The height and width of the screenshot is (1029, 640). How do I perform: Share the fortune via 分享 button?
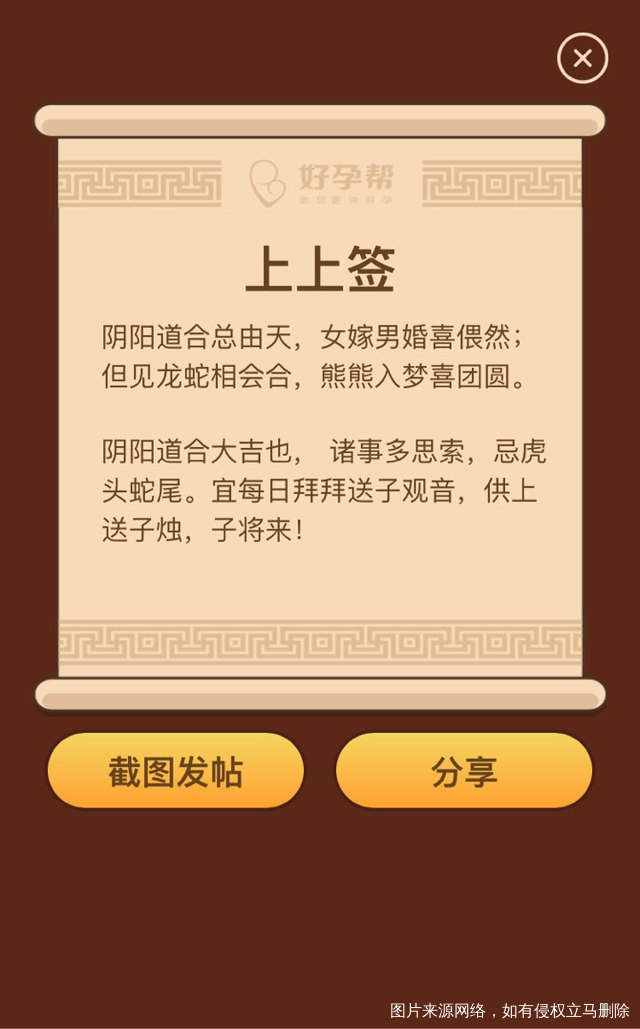[x=464, y=770]
